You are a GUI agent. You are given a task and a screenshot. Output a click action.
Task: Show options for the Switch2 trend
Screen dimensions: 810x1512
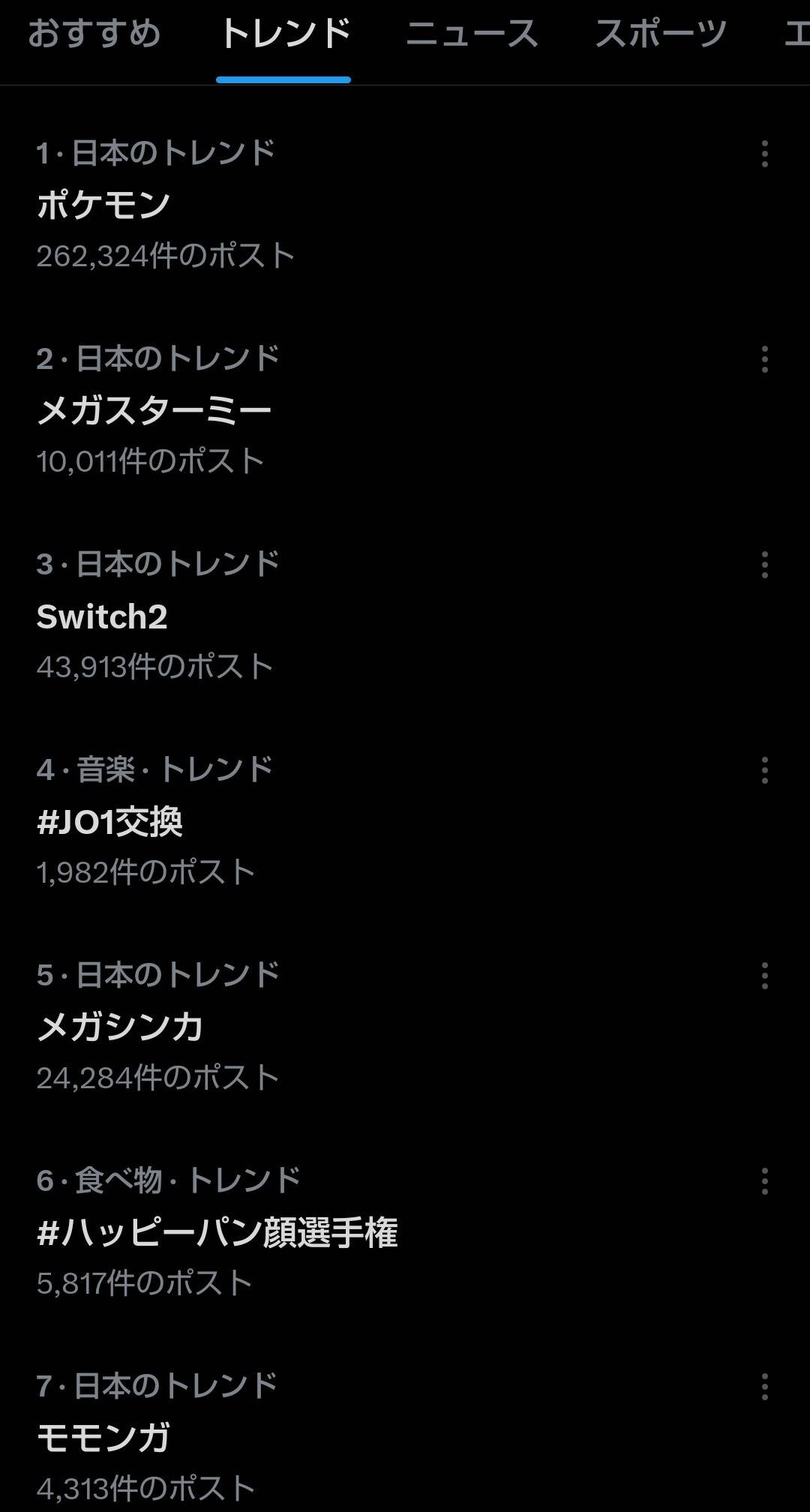tap(764, 565)
